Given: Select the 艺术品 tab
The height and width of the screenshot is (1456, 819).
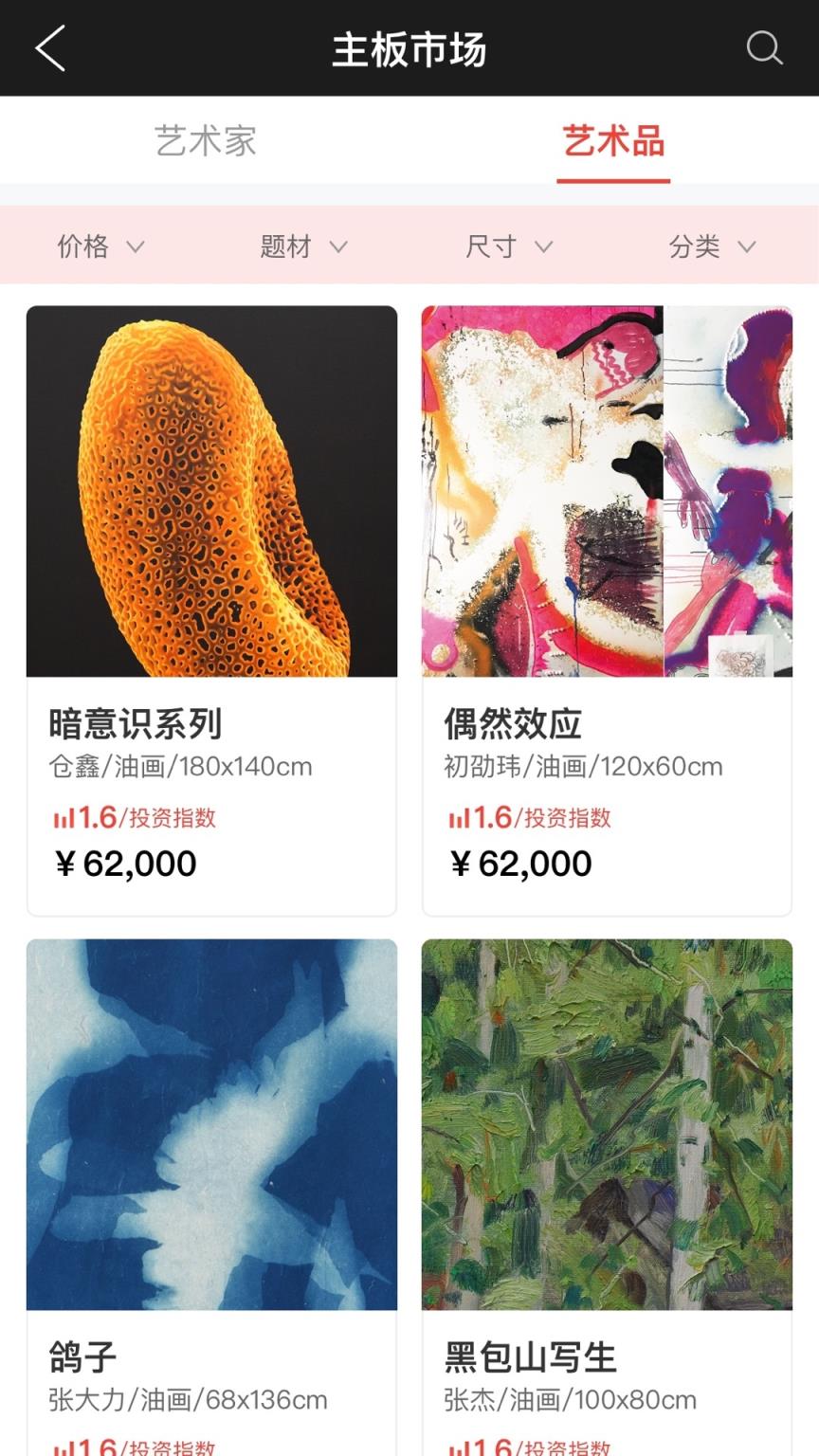Looking at the screenshot, I should click(x=613, y=140).
